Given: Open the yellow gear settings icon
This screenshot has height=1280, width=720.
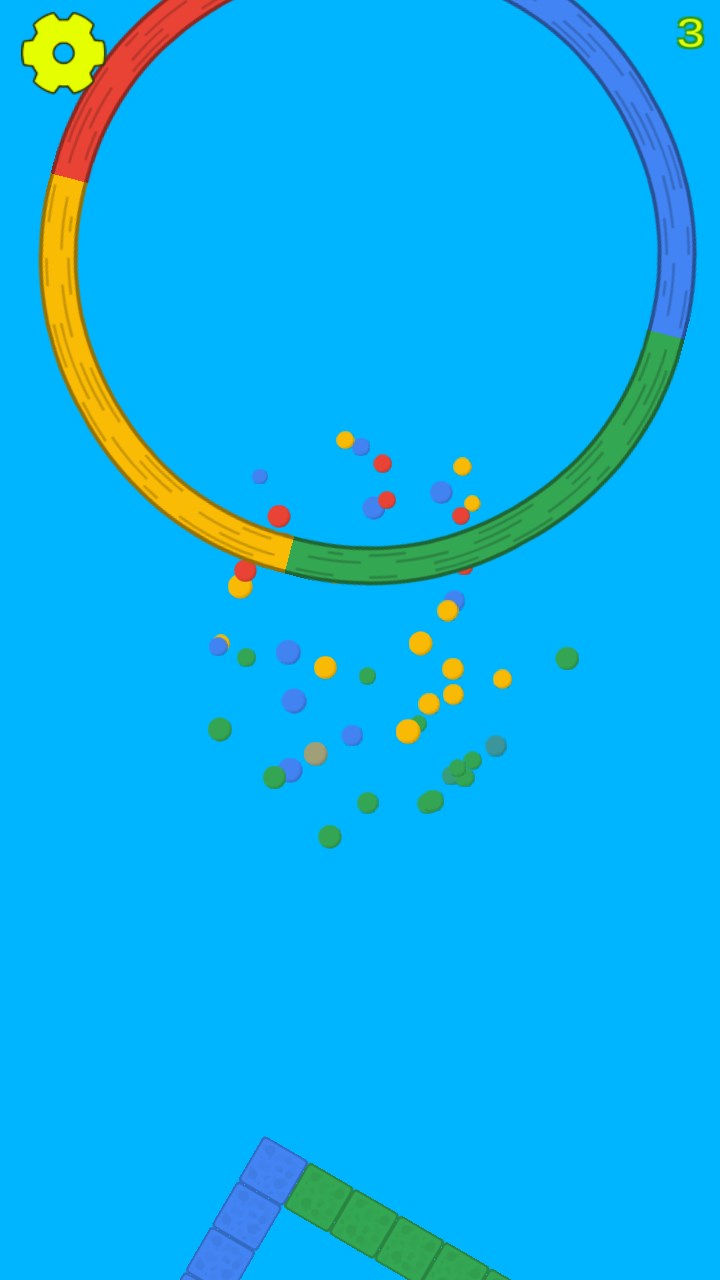Looking at the screenshot, I should click(63, 53).
